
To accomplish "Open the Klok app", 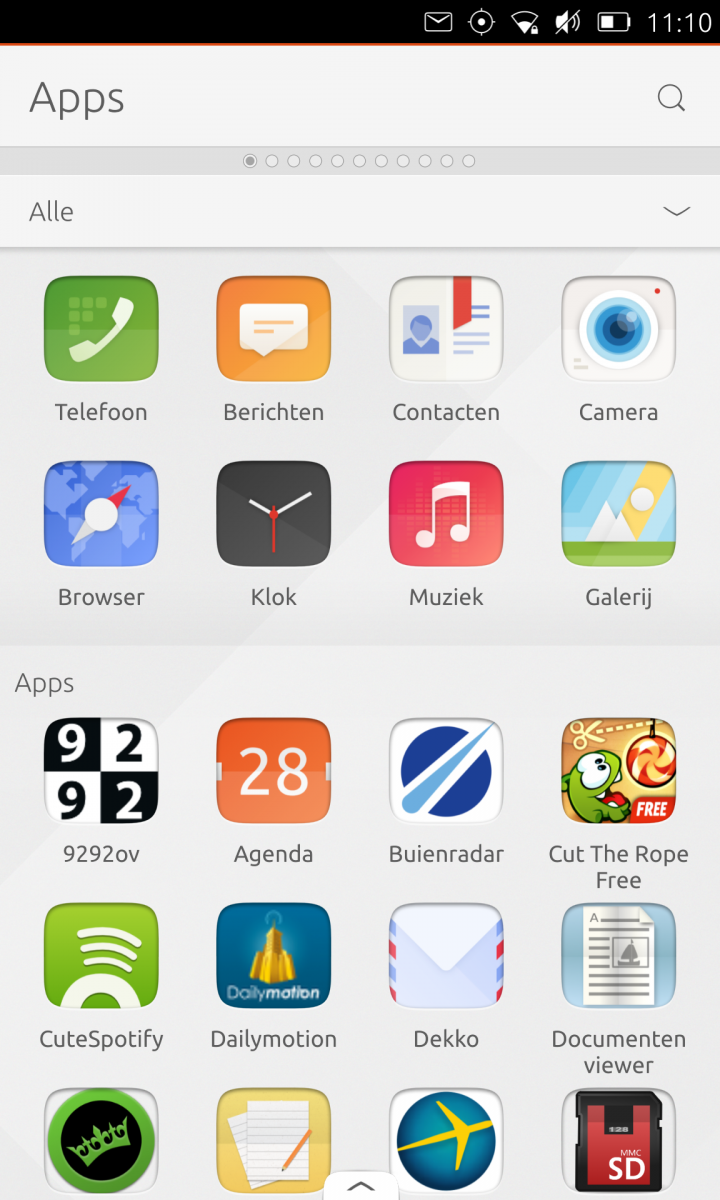I will (273, 514).
